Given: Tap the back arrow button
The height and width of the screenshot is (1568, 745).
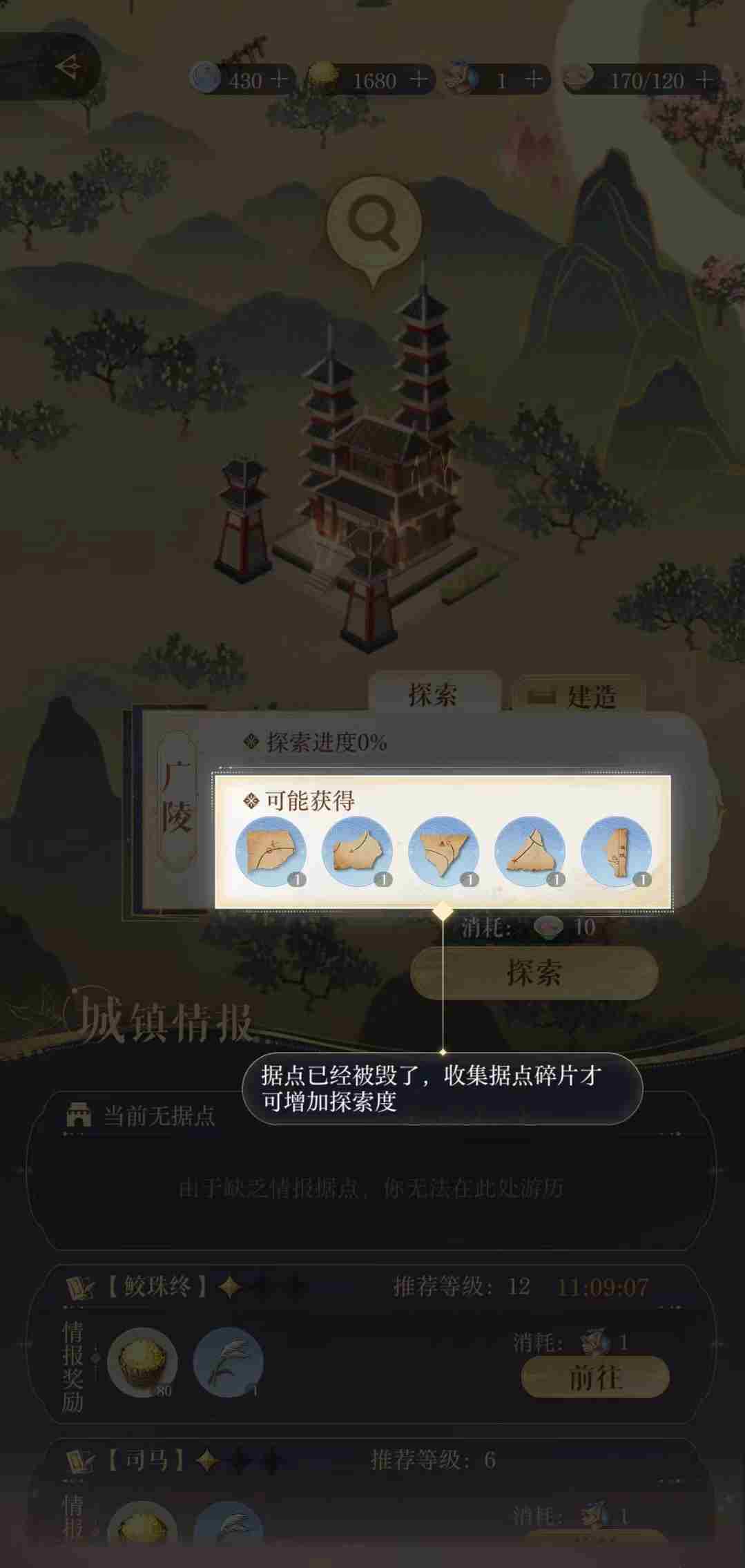Looking at the screenshot, I should coord(68,68).
